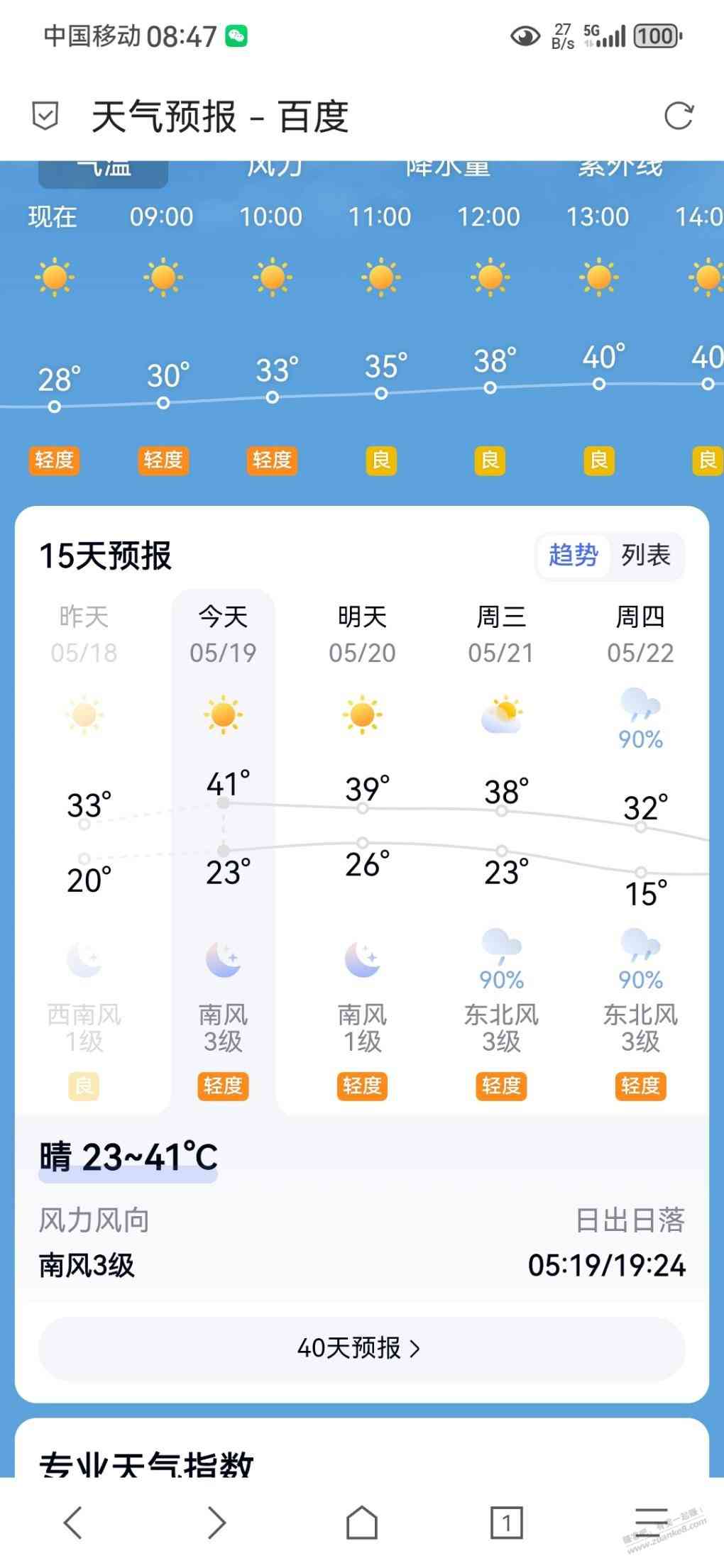Open the site security shield icon
The image size is (724, 1568).
pyautogui.click(x=45, y=116)
